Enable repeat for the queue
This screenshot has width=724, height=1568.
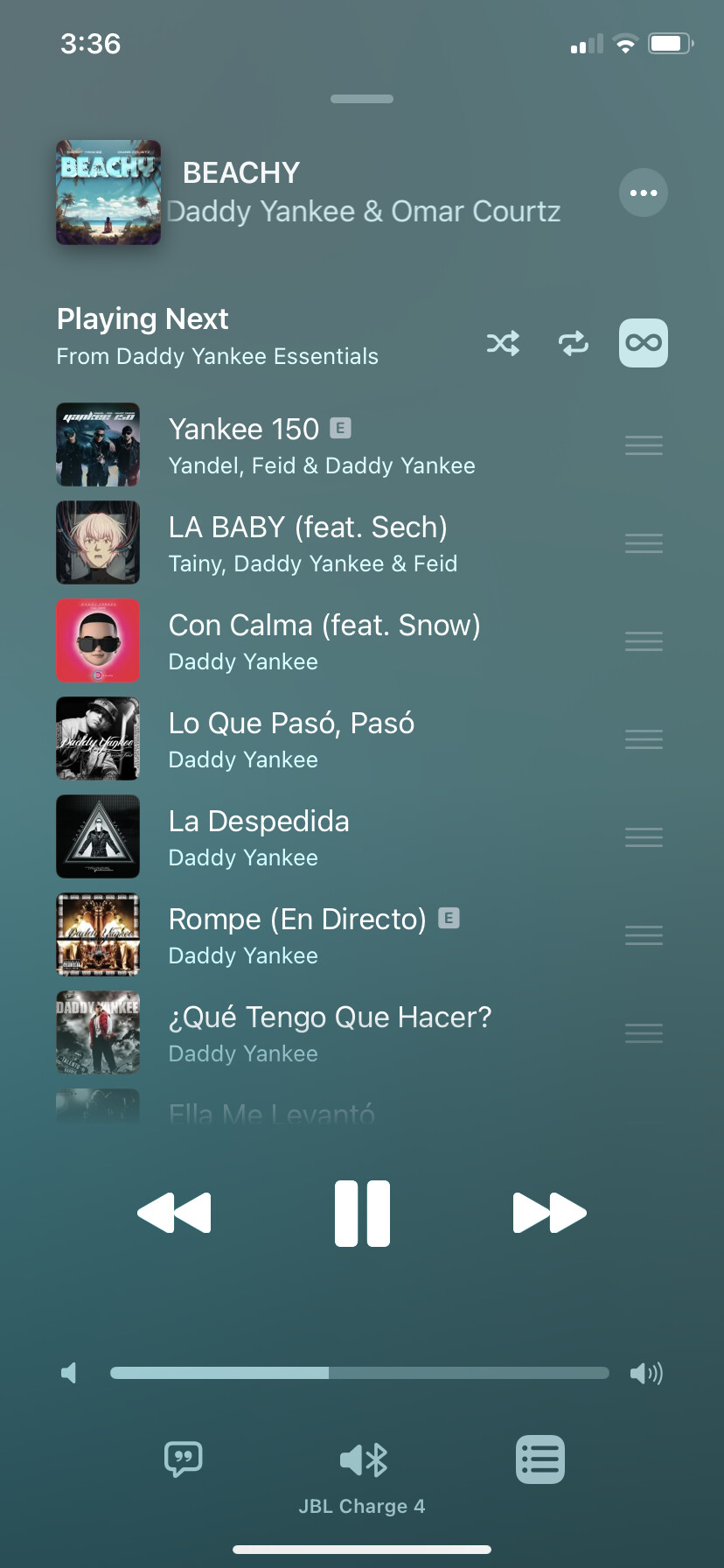(x=574, y=343)
